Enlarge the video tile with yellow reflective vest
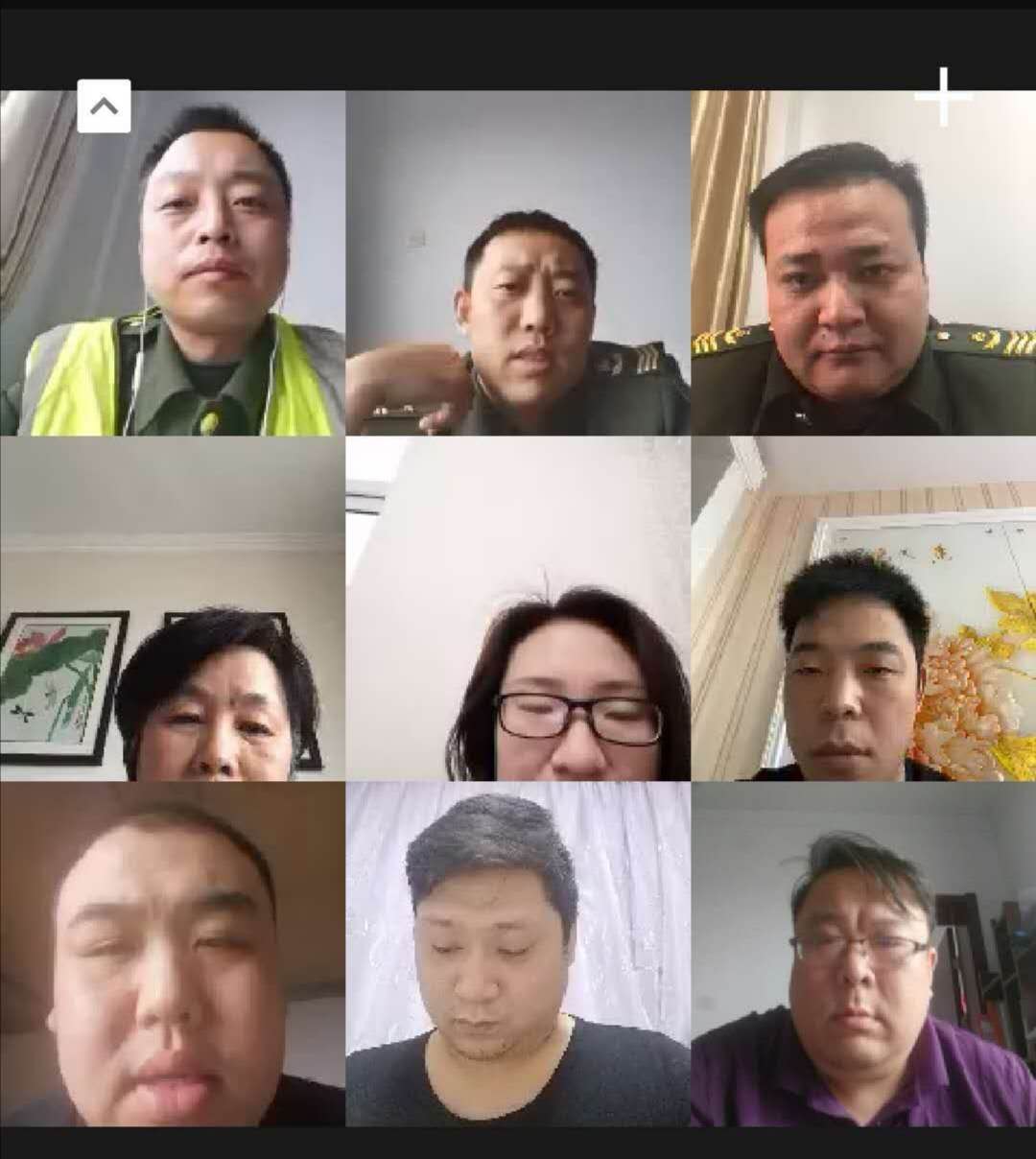Viewport: 1036px width, 1159px height. pyautogui.click(x=173, y=264)
